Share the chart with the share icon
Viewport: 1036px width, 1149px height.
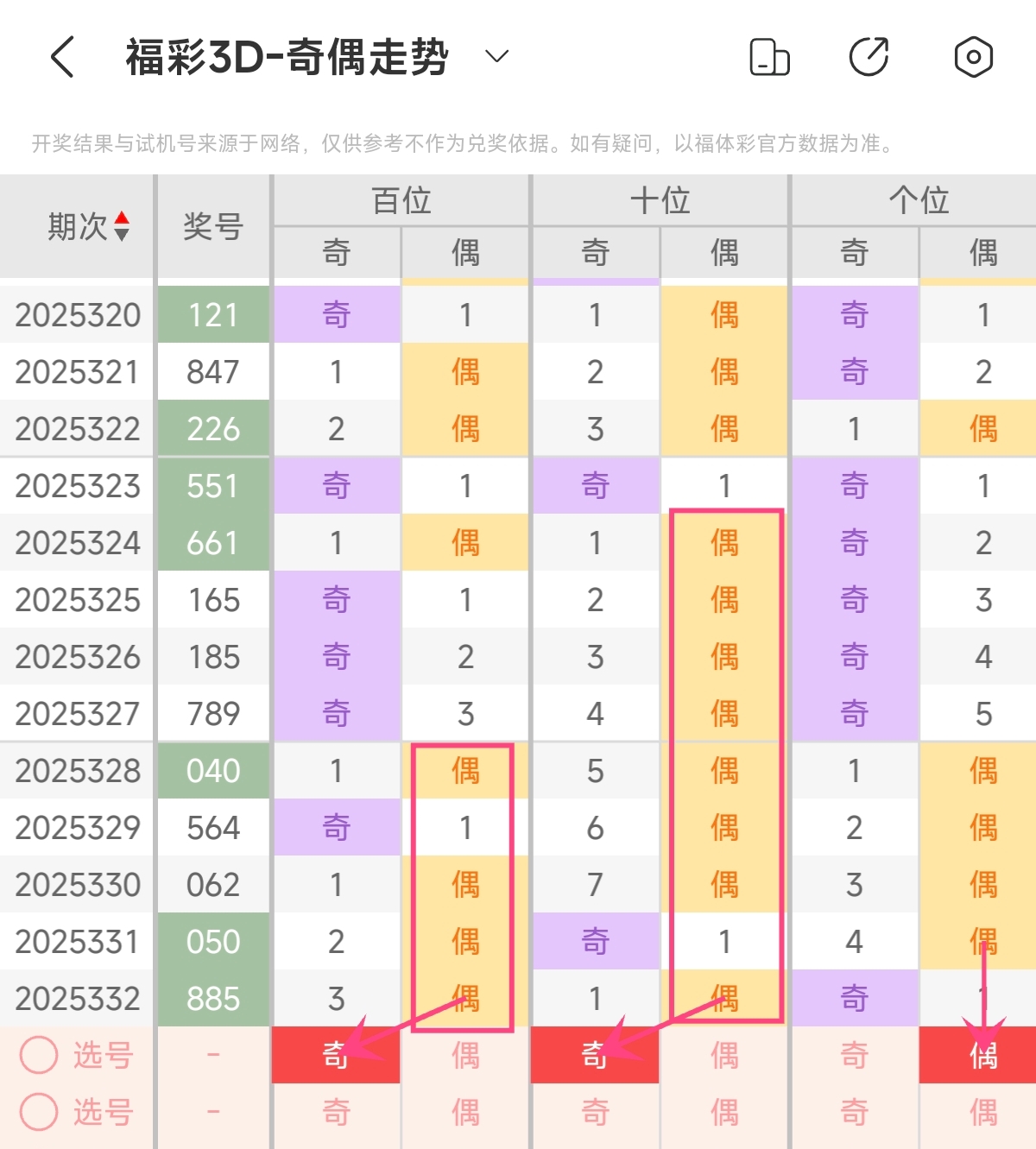[869, 57]
